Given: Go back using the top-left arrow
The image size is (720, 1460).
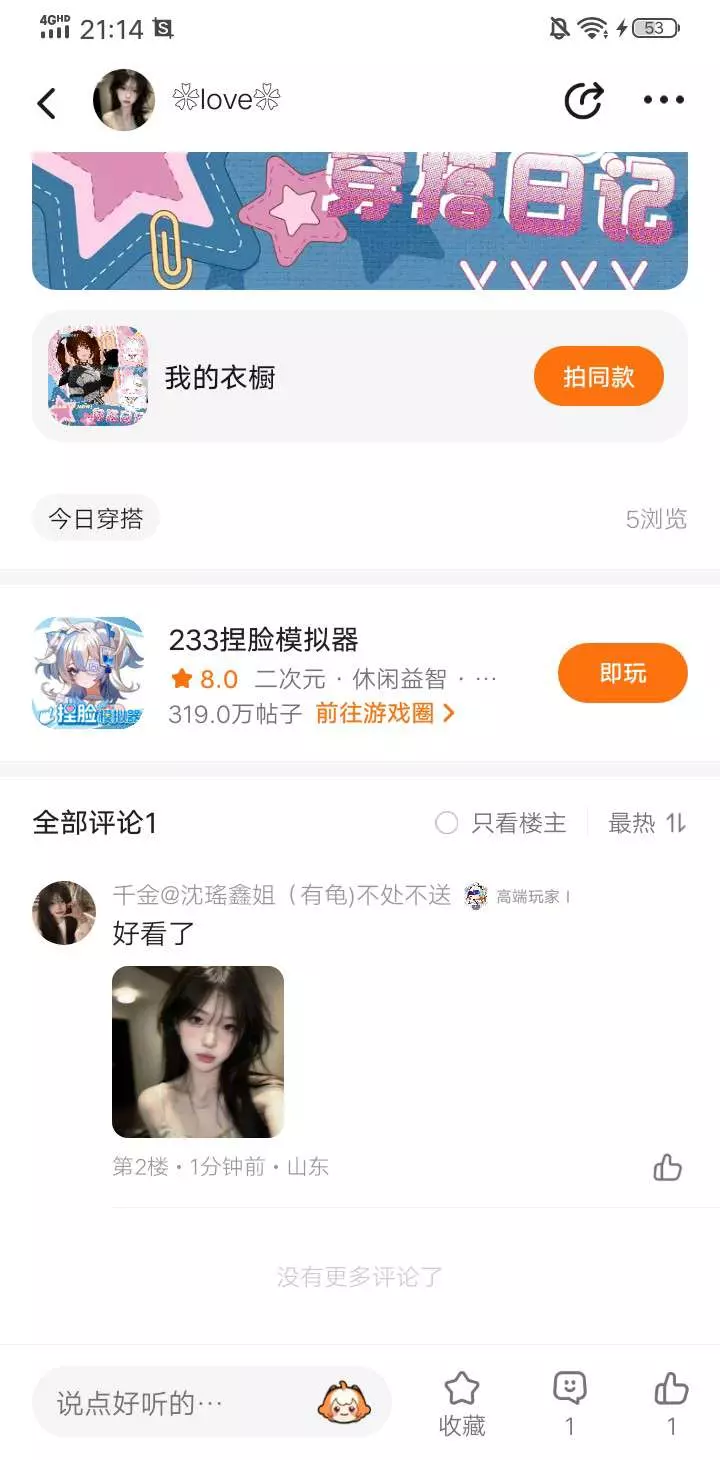Looking at the screenshot, I should [x=46, y=102].
